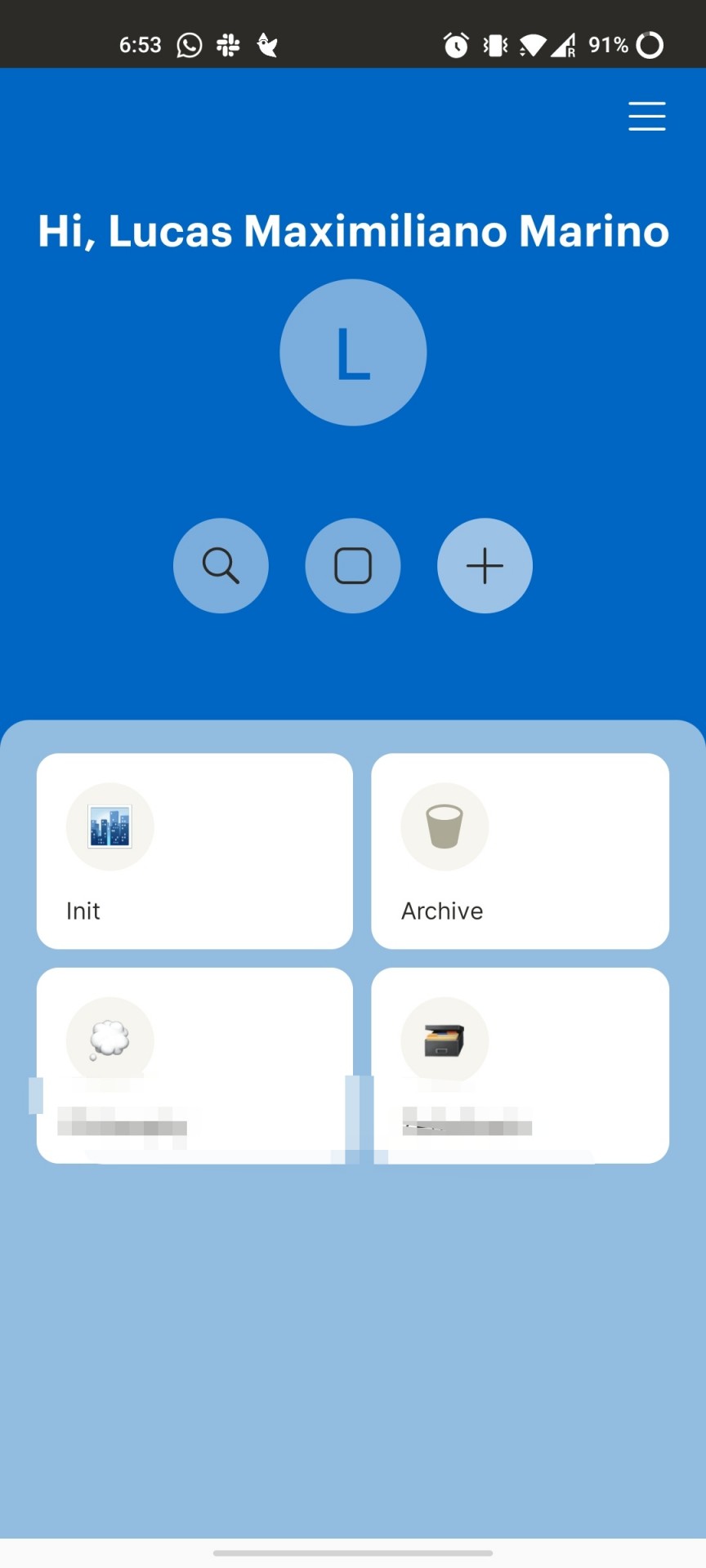Screen dimensions: 706x1568
Task: Open the Init card
Action: click(x=194, y=851)
